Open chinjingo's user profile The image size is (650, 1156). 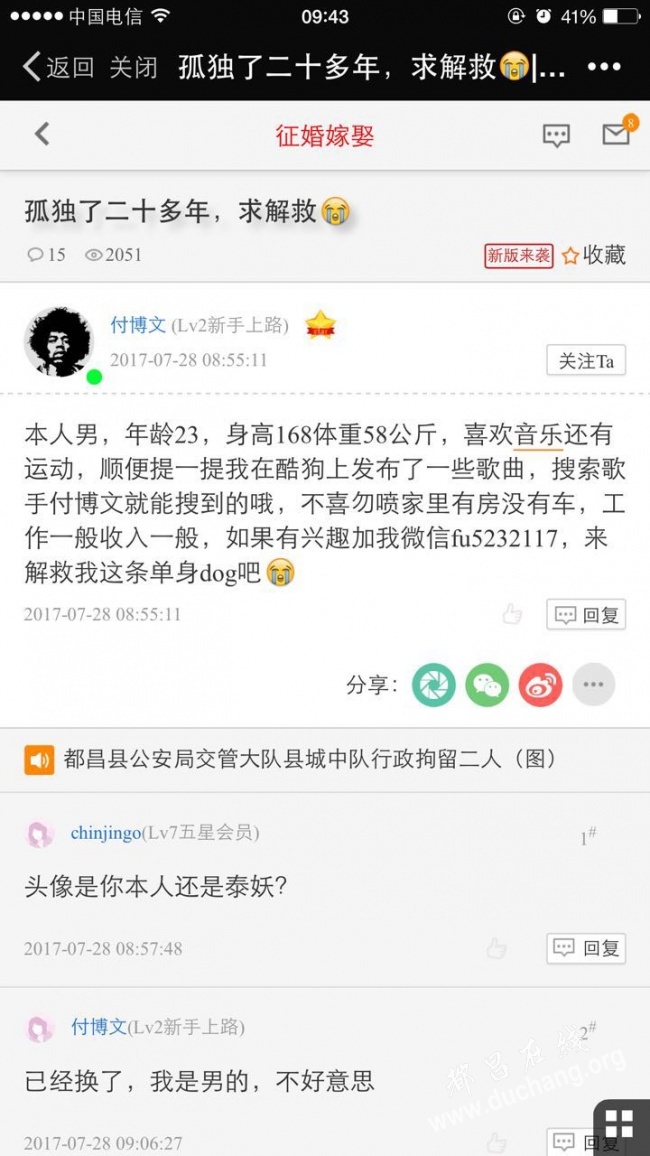pyautogui.click(x=105, y=832)
